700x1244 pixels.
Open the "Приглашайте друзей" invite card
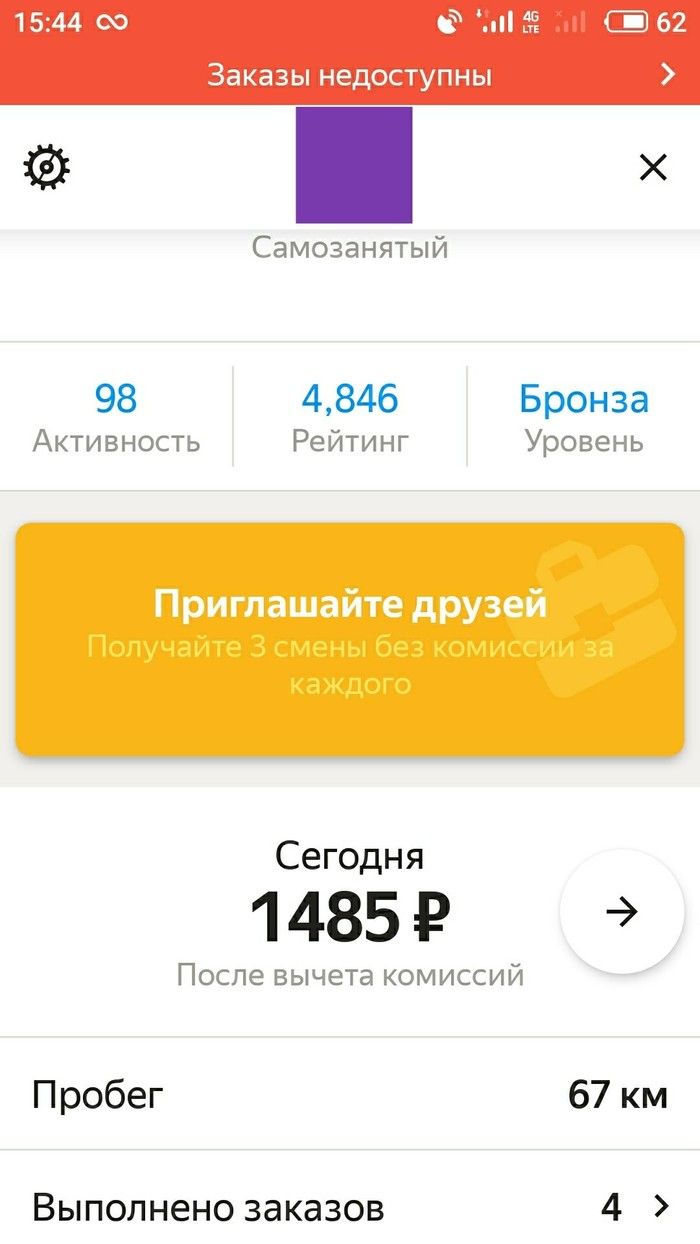[350, 639]
